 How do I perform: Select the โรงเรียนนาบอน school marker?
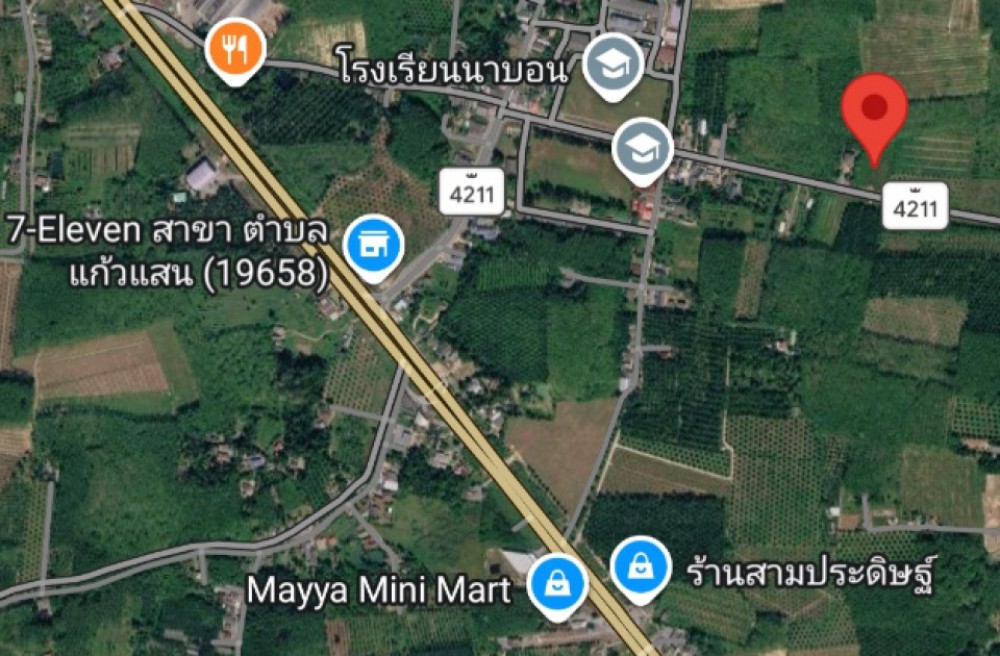(x=613, y=66)
